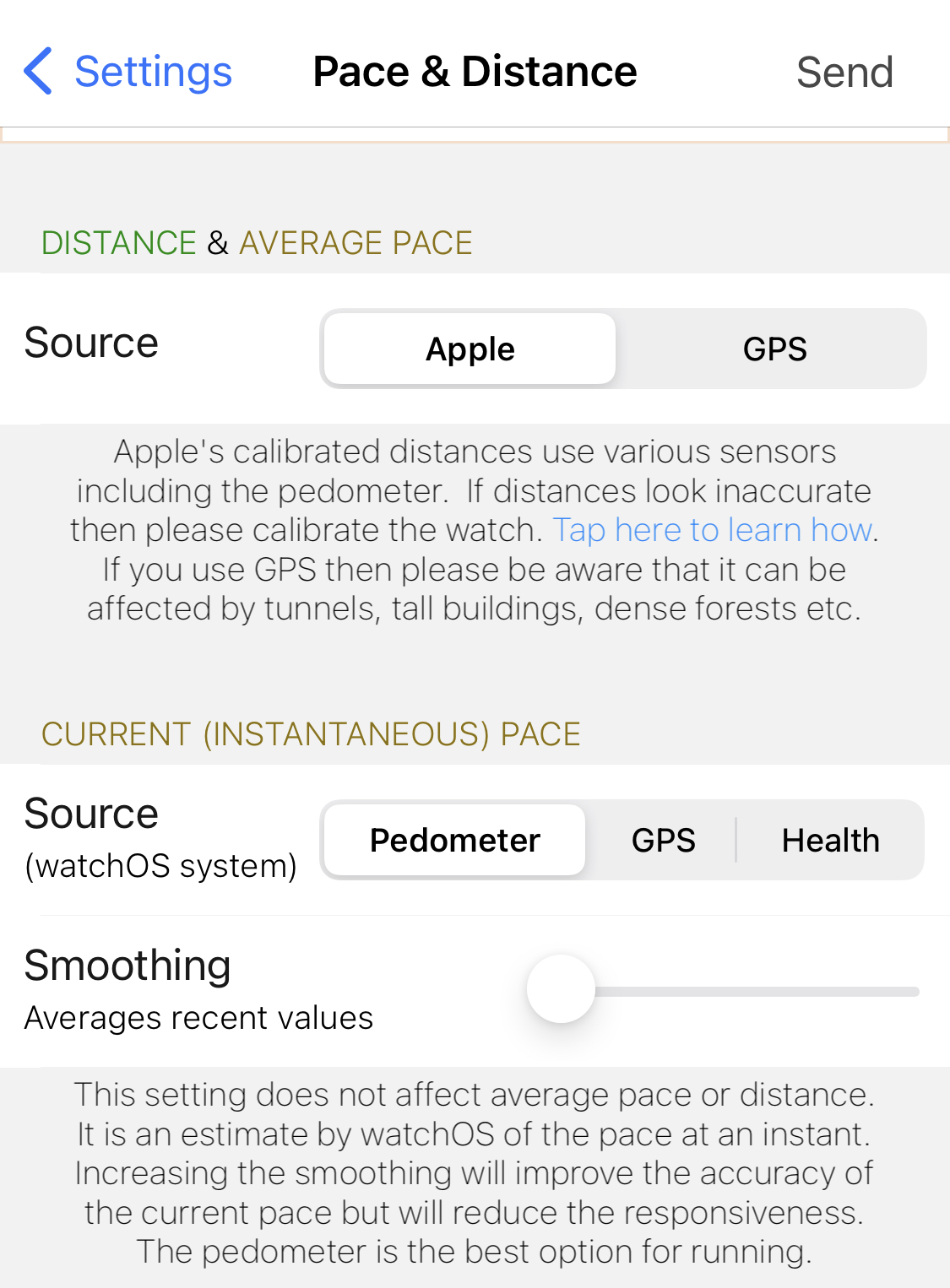Tap the Send button
950x1288 pixels.
pos(844,72)
